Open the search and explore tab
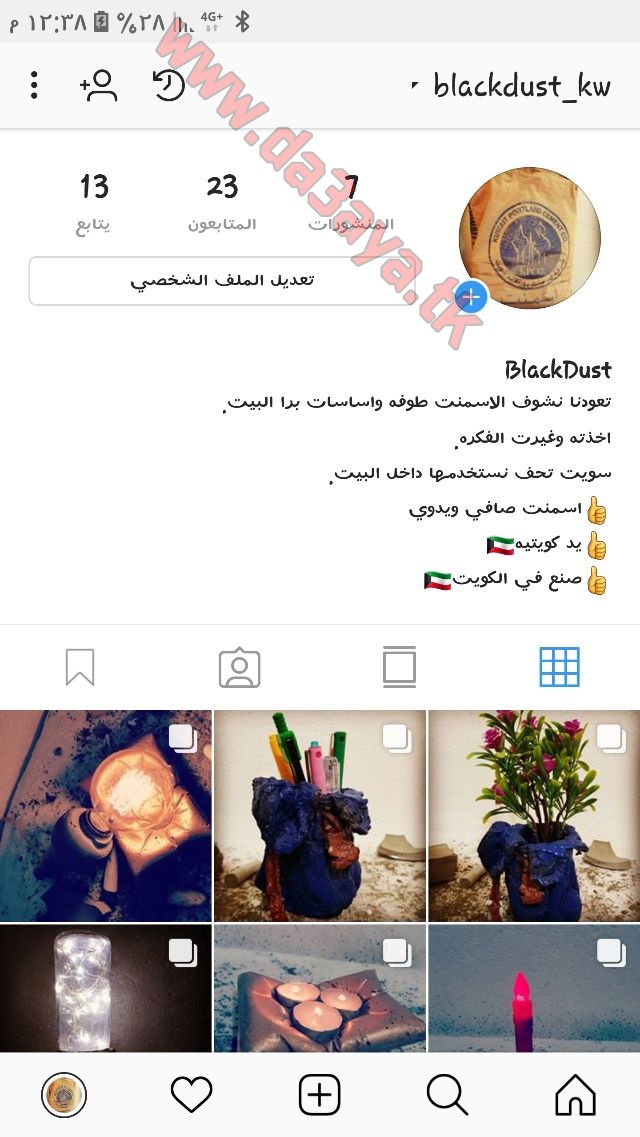 (x=447, y=1094)
